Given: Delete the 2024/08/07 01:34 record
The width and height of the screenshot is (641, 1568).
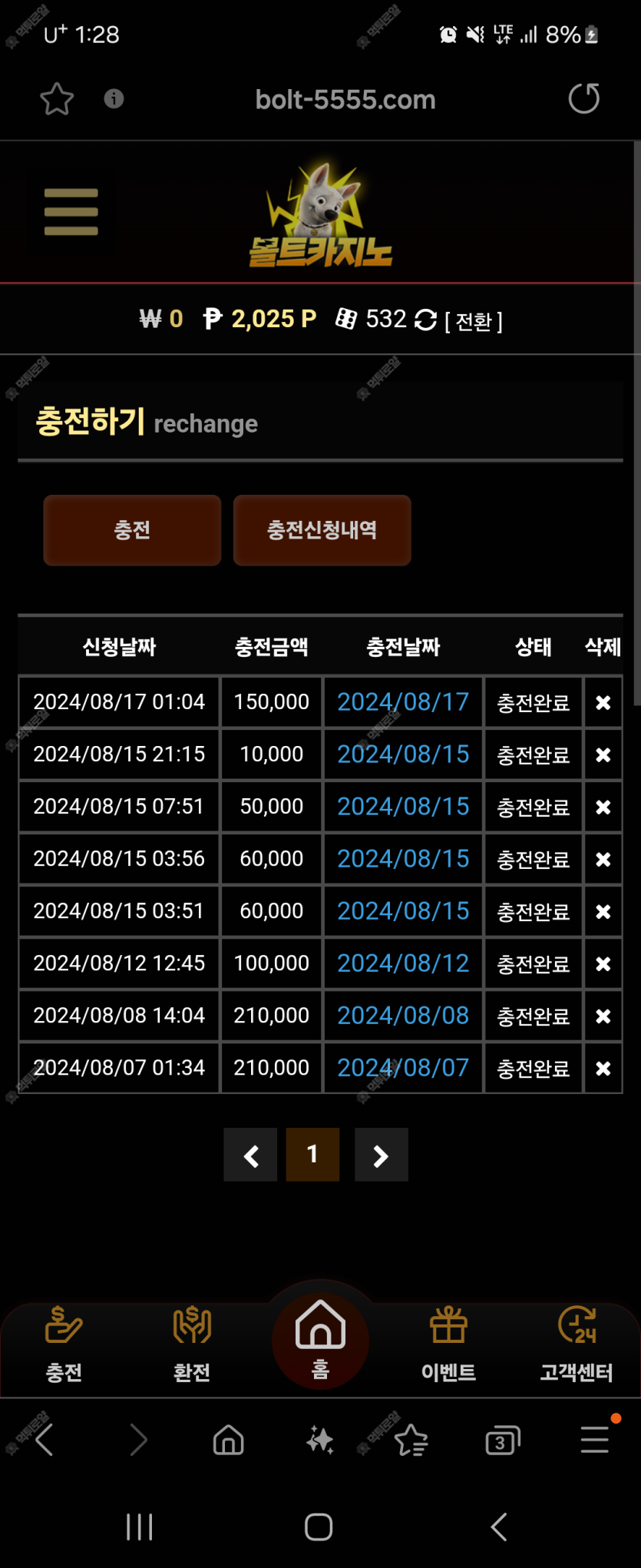Looking at the screenshot, I should point(603,1068).
